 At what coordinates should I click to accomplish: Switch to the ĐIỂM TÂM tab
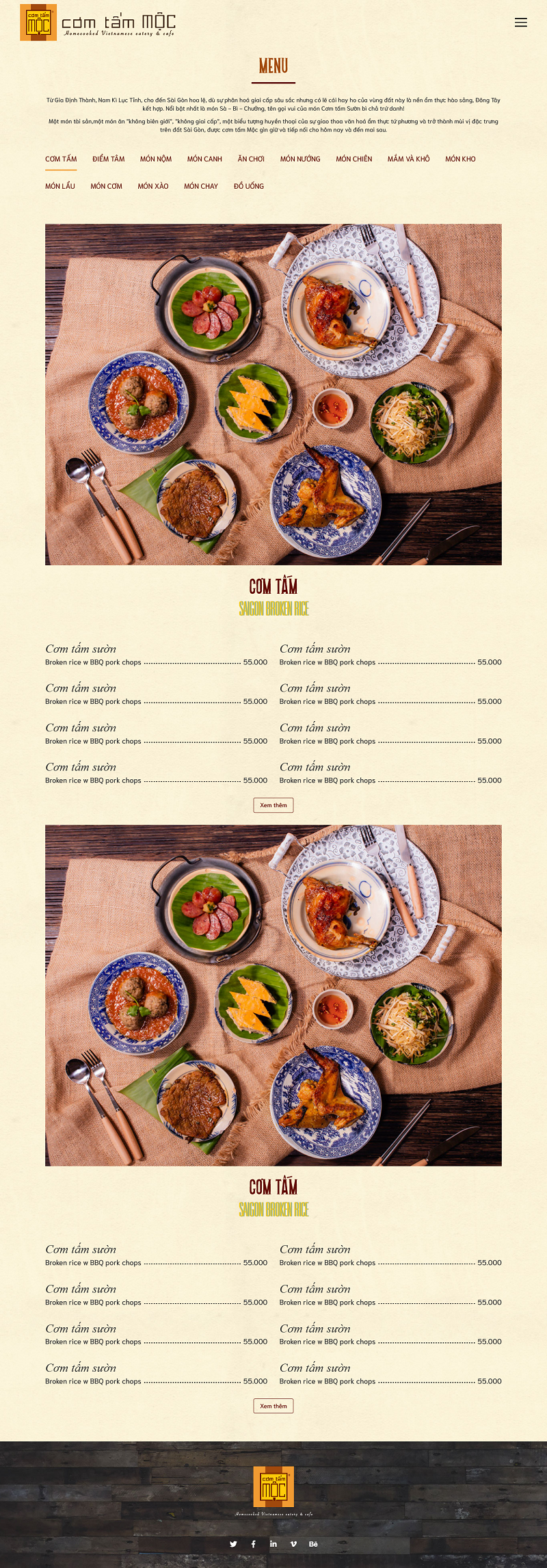109,159
